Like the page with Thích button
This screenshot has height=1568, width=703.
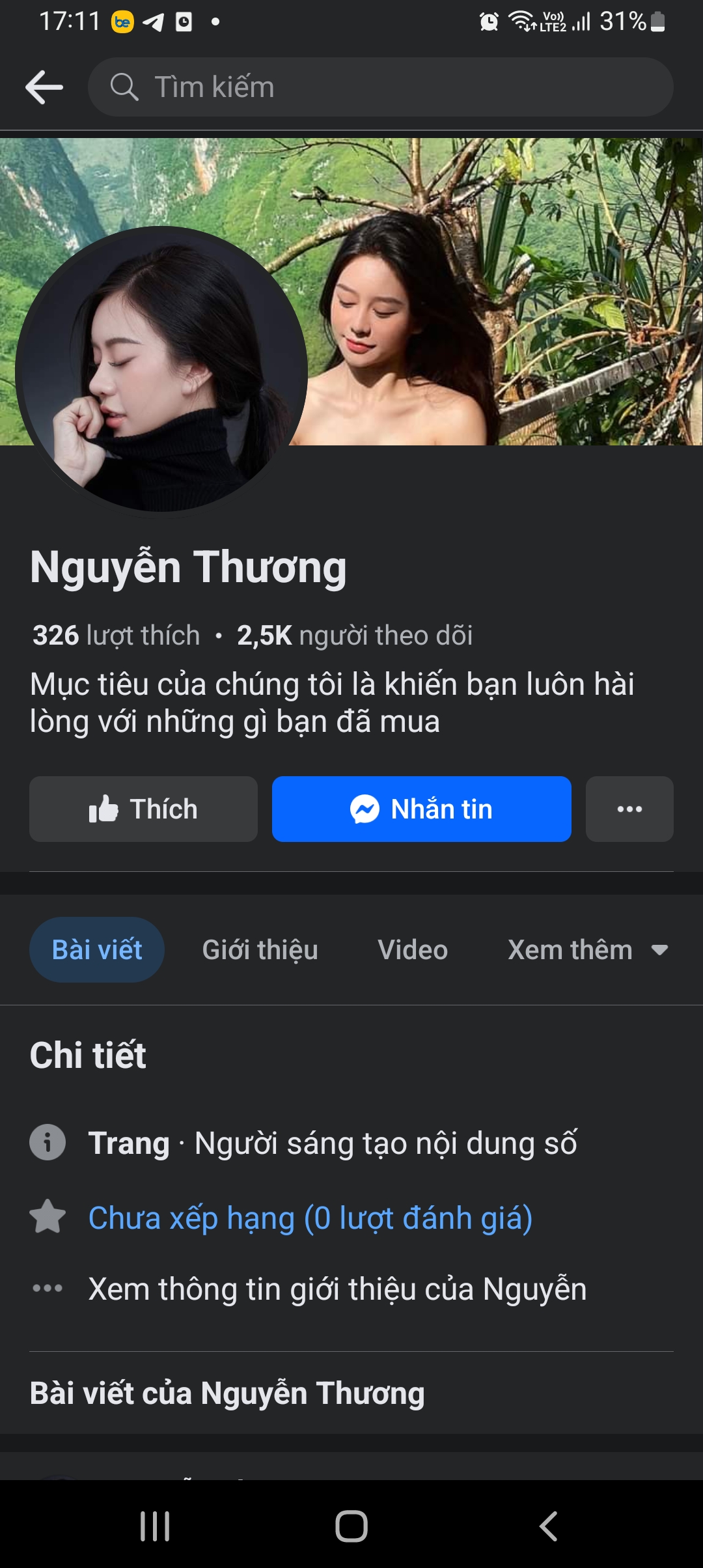[x=143, y=809]
